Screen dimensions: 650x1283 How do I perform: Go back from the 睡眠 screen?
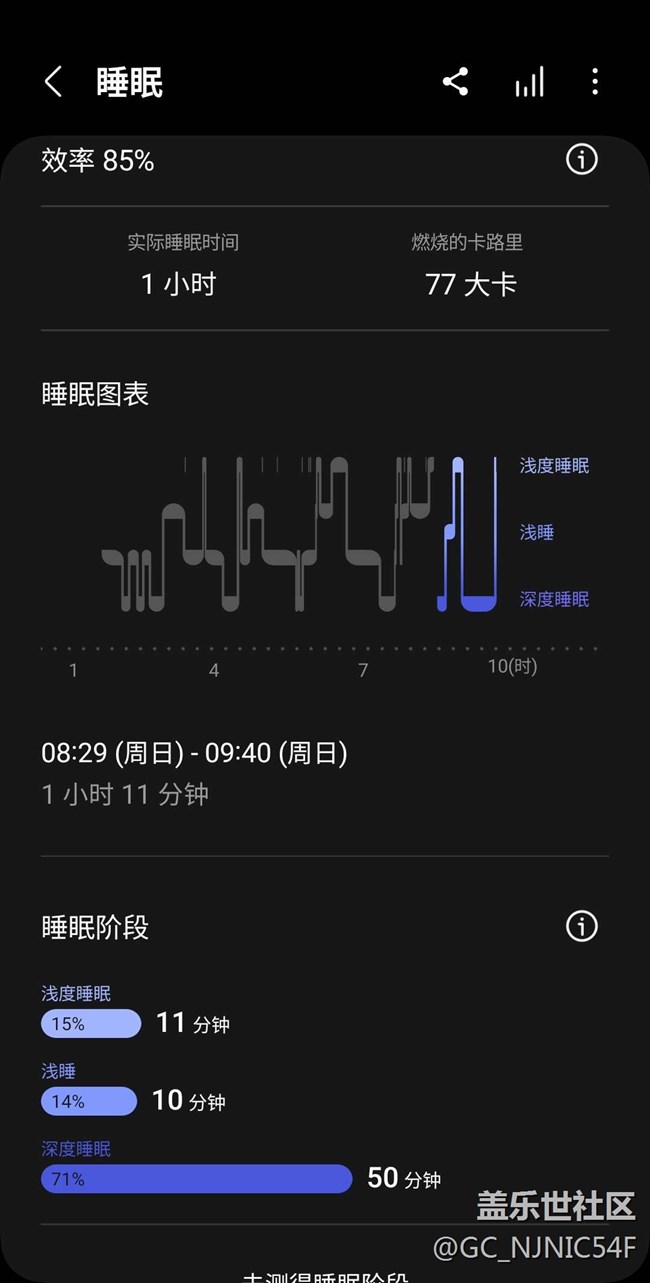tap(53, 82)
